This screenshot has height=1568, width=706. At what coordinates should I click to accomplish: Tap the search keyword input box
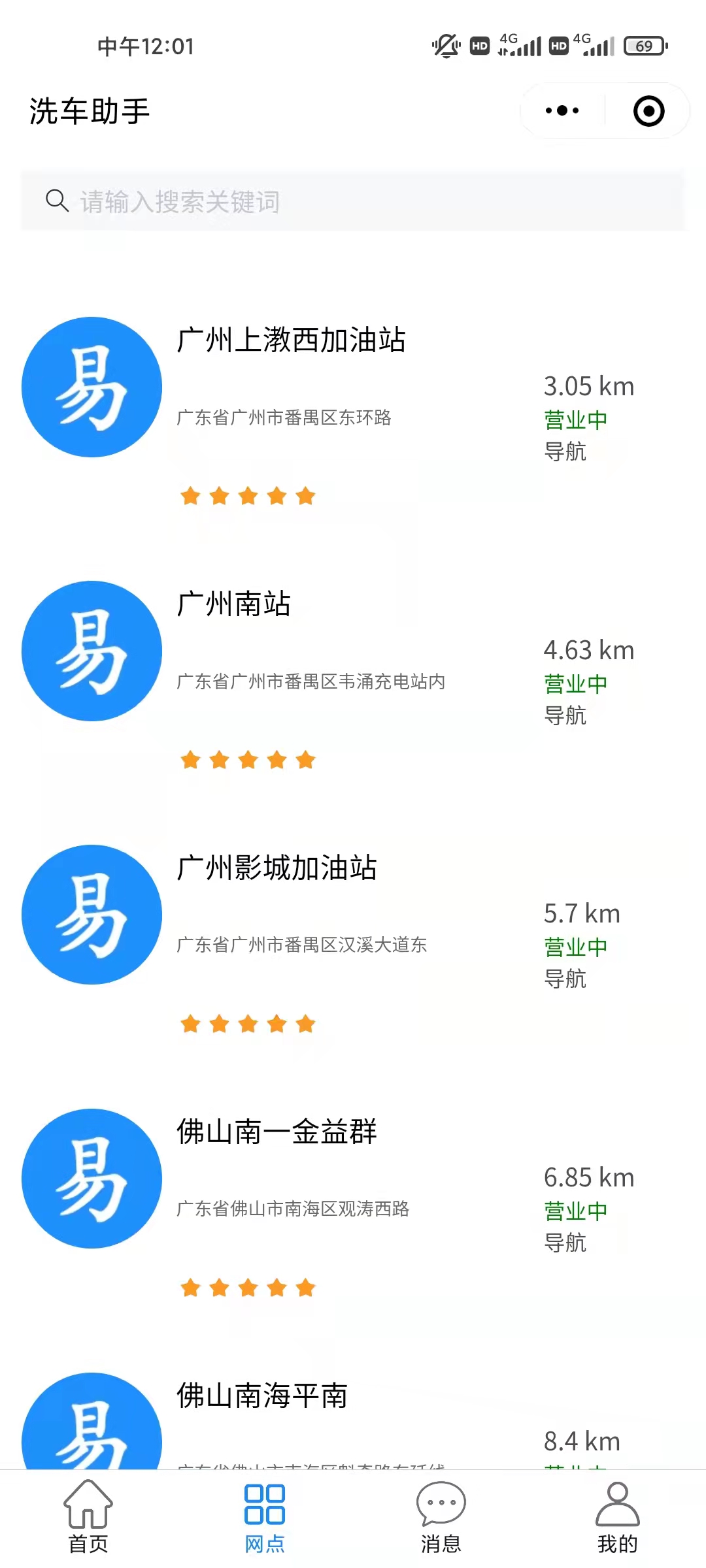click(x=353, y=201)
